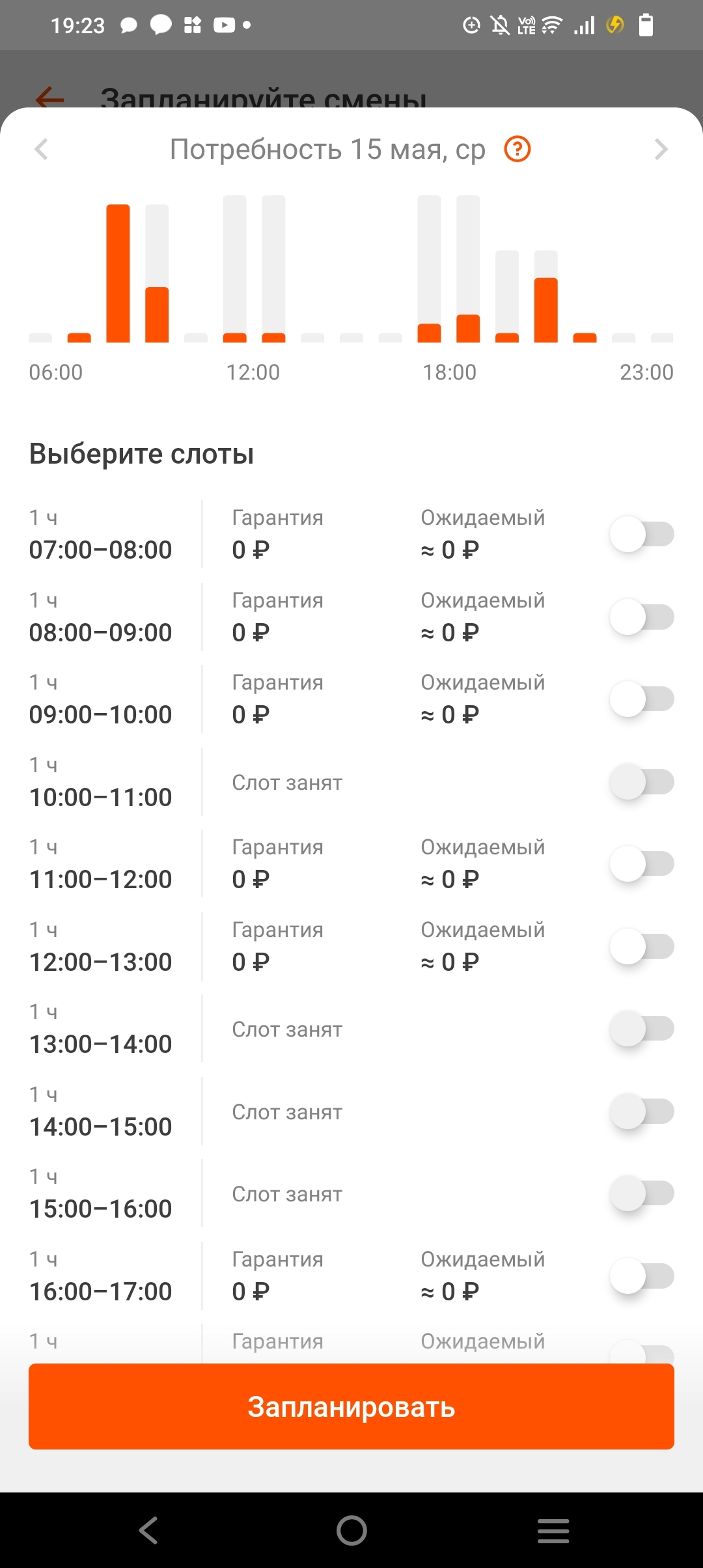Enable the 07:00–08:00 slot
This screenshot has height=1568, width=703.
pyautogui.click(x=641, y=534)
